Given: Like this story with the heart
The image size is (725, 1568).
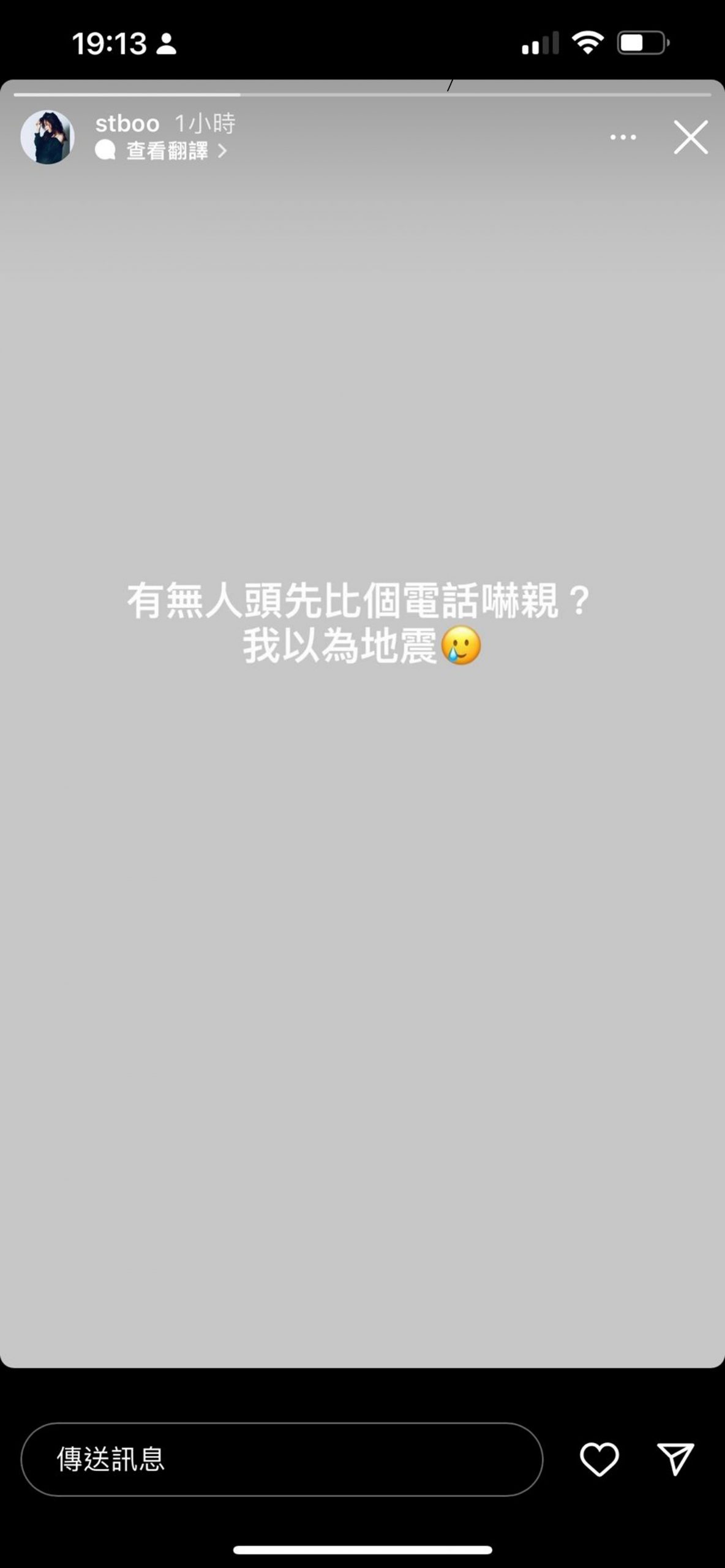Looking at the screenshot, I should tap(599, 1459).
